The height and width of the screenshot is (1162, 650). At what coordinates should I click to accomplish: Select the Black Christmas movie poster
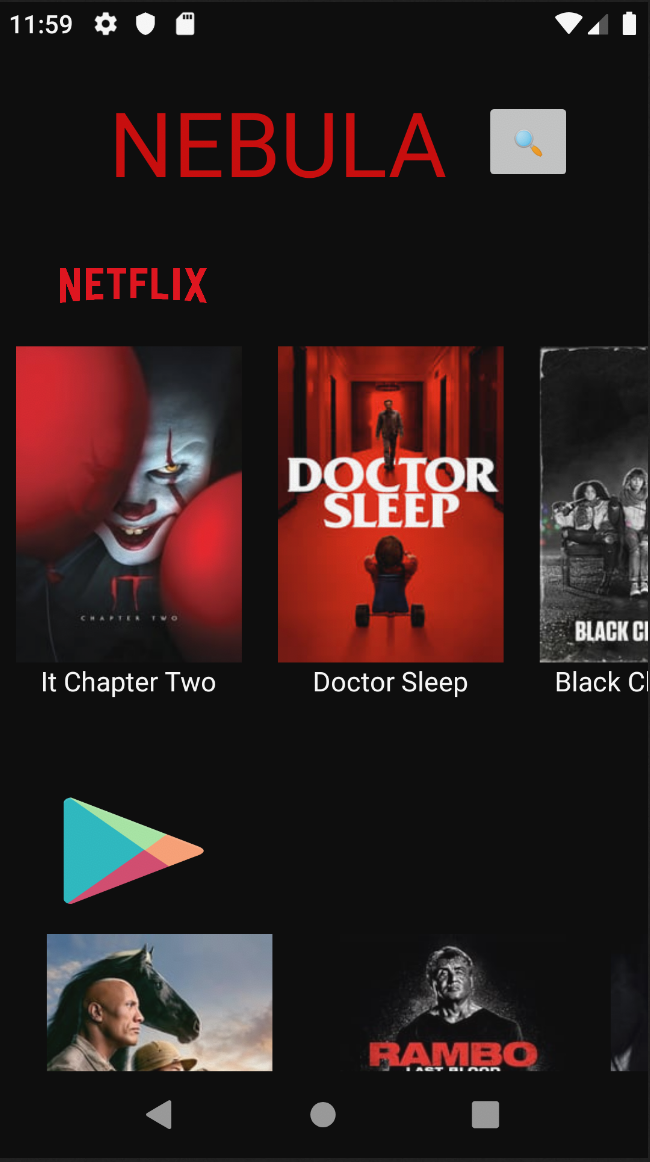(594, 504)
